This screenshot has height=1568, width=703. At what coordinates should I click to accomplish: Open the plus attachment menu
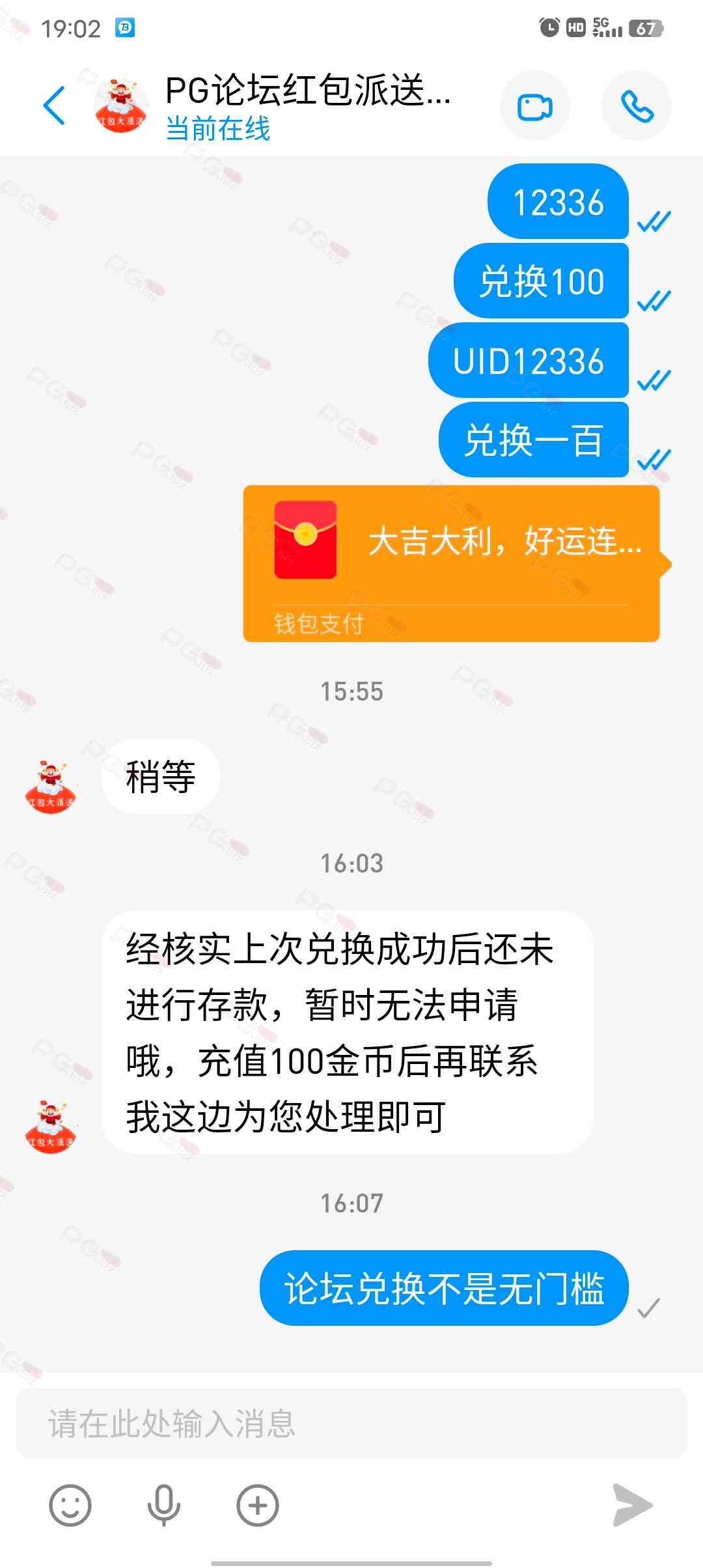(258, 1505)
